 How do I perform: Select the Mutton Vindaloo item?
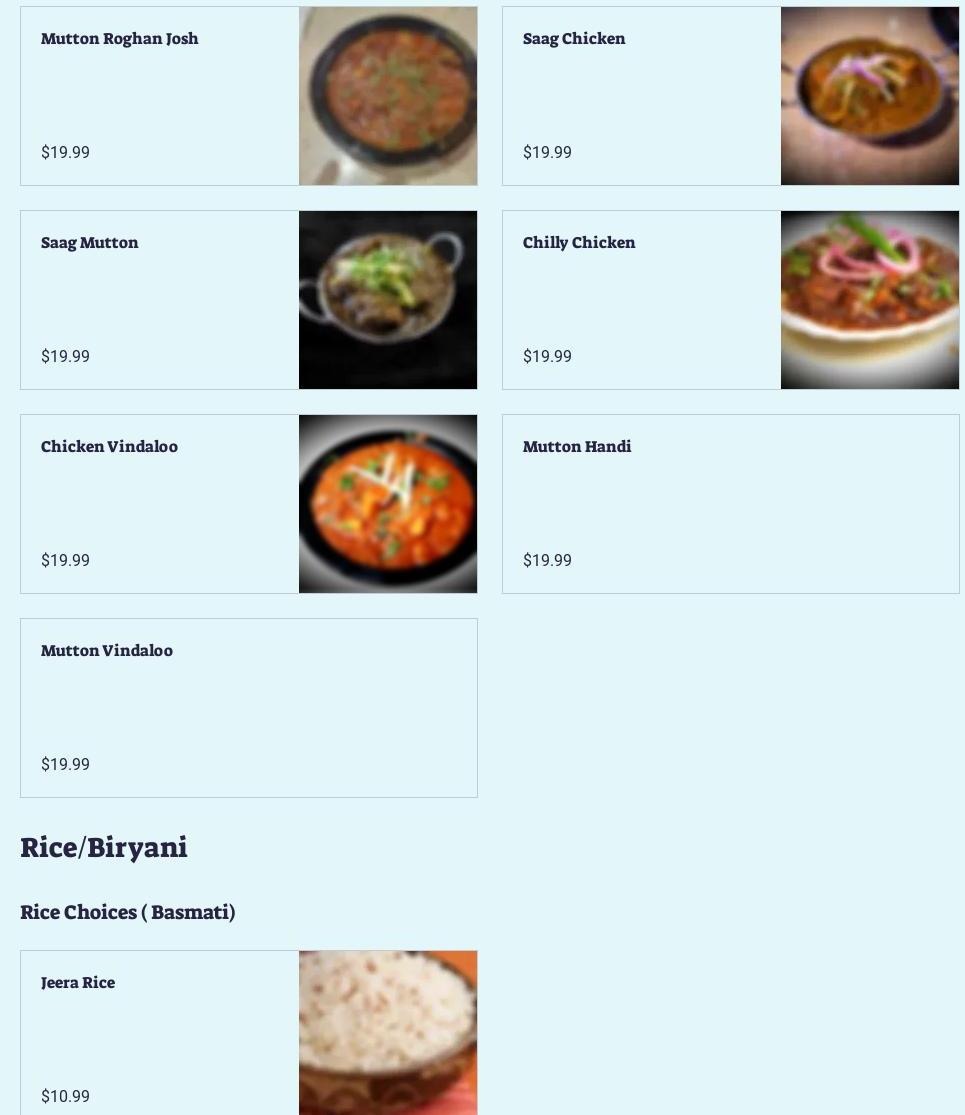coord(248,708)
